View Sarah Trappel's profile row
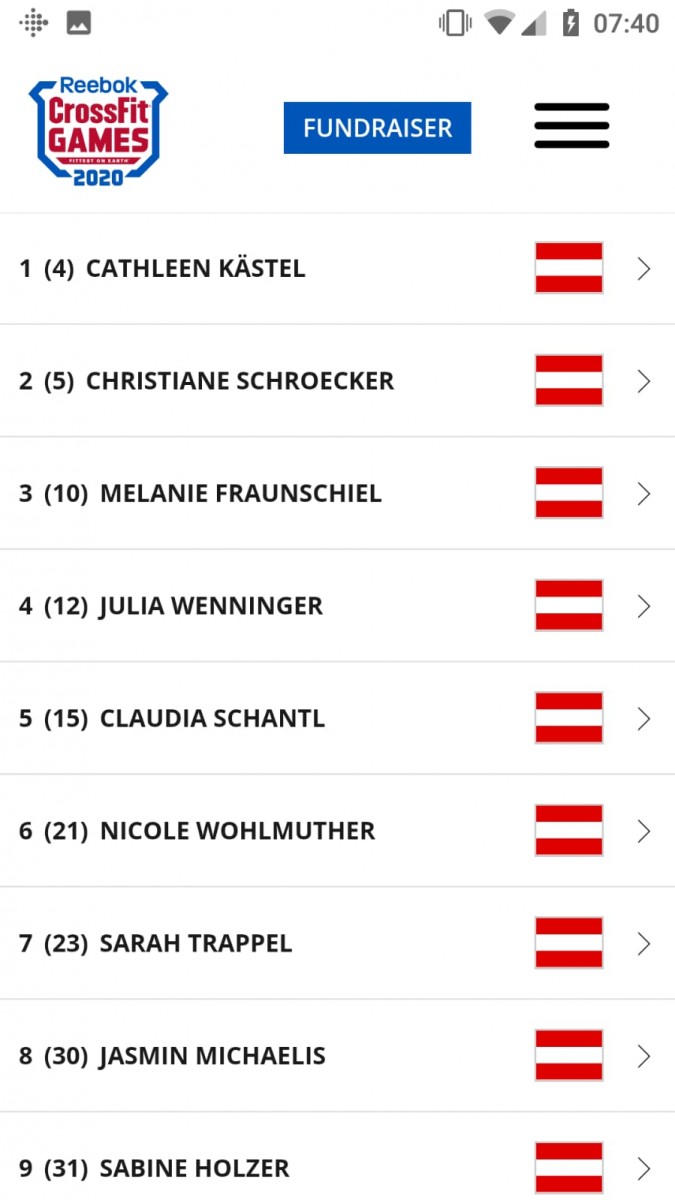Image resolution: width=675 pixels, height=1200 pixels. [337, 943]
